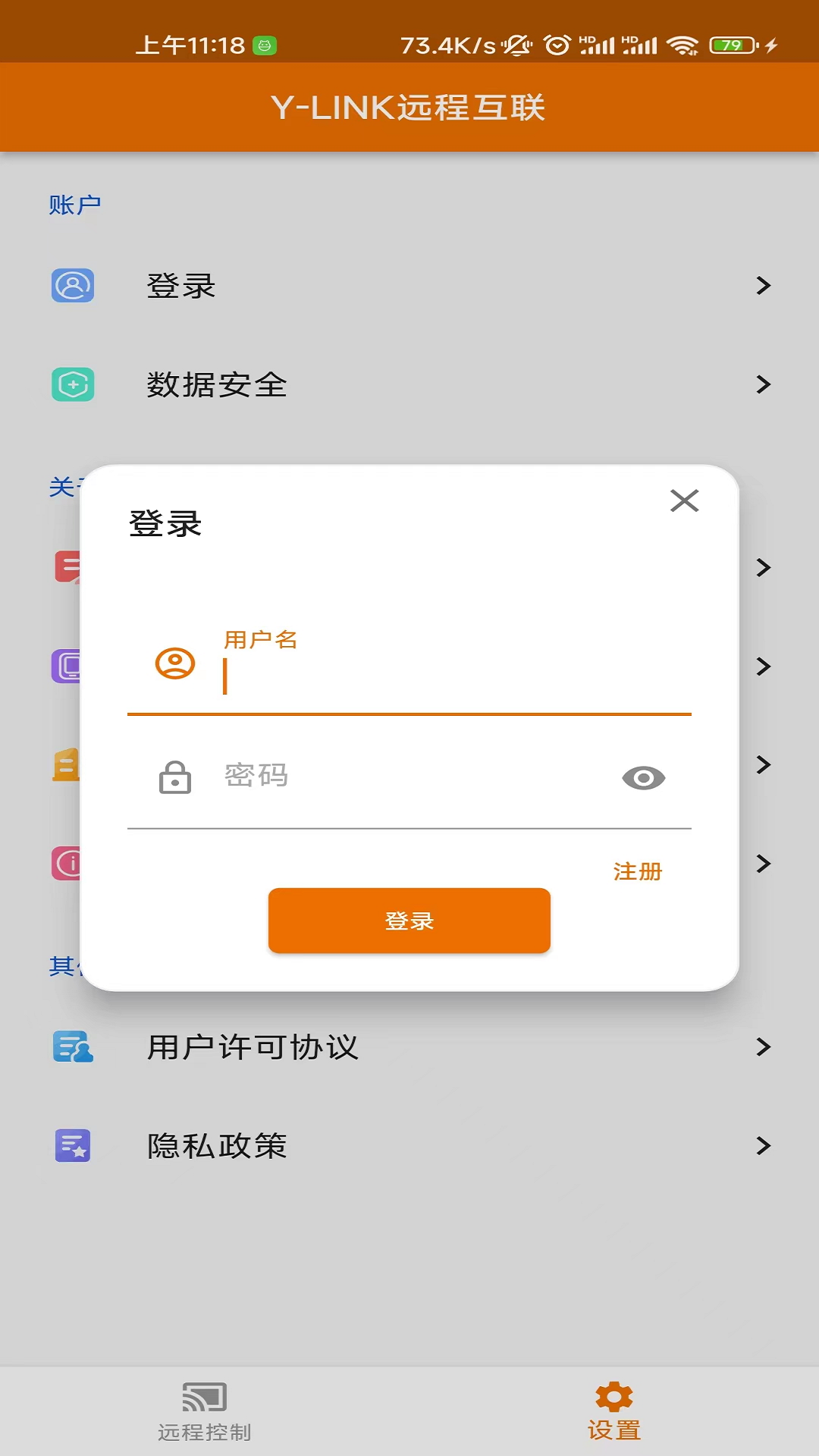Open 用户许可协议 row
This screenshot has width=819, height=1456.
409,1047
